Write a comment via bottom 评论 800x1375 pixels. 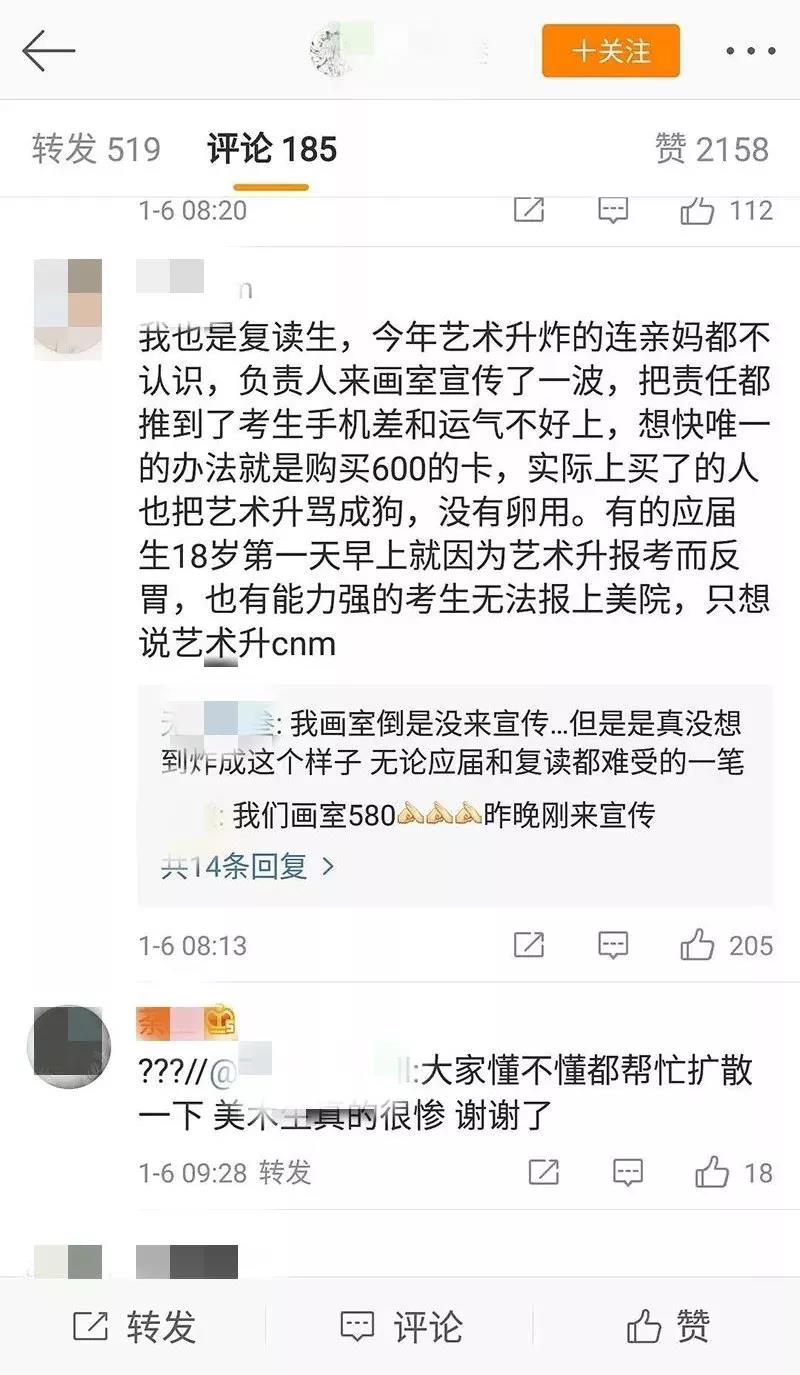pos(401,1327)
